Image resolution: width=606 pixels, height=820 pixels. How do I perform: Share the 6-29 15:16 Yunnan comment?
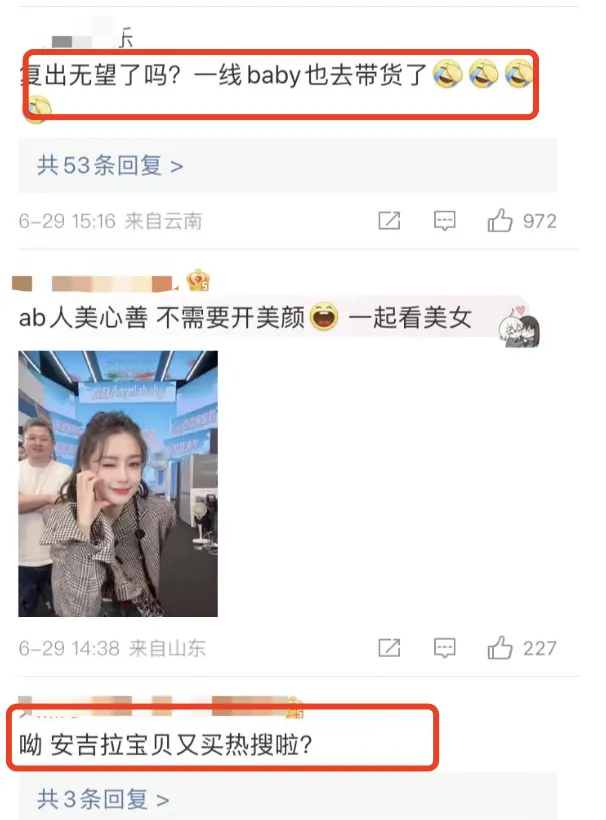click(x=389, y=221)
